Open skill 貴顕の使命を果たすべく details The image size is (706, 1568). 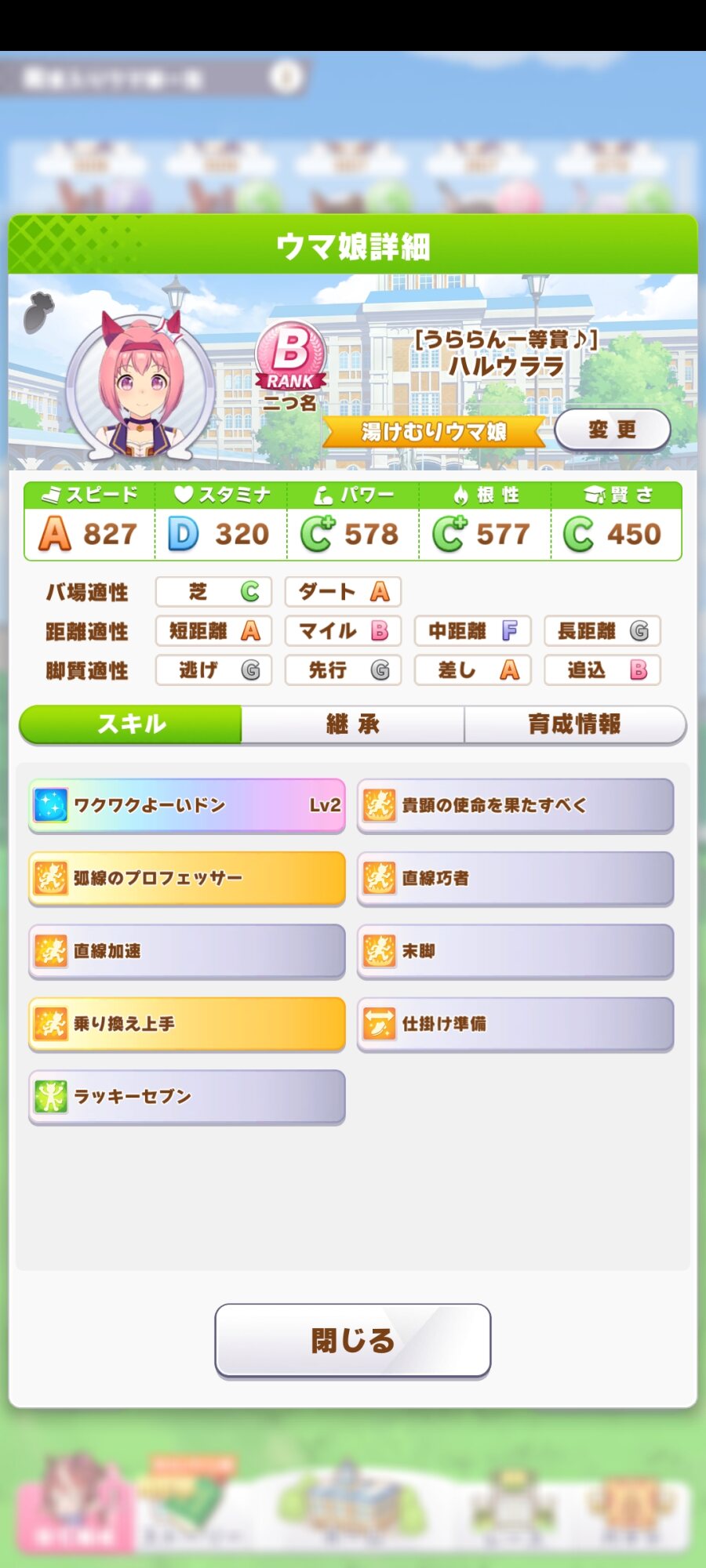515,805
